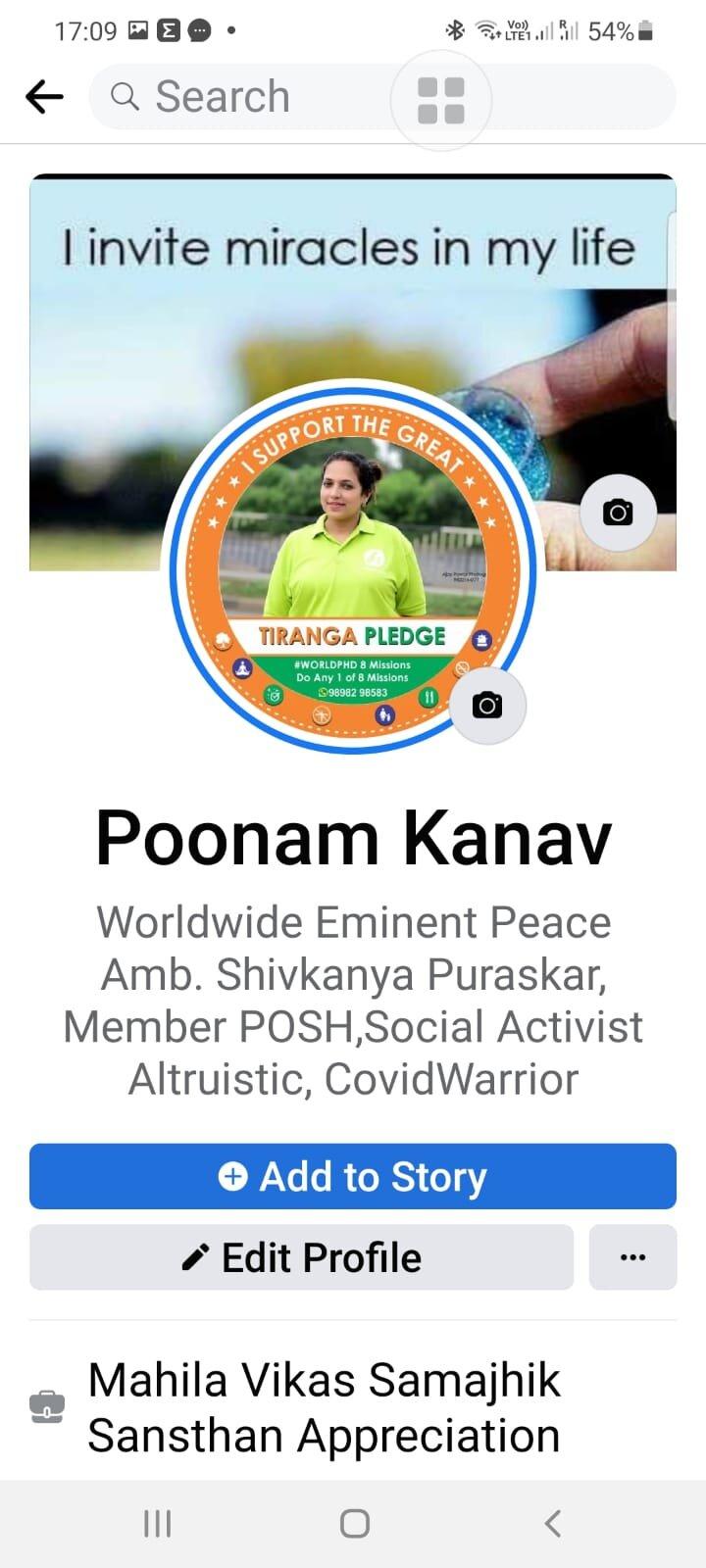
Task: Update profile picture via camera icon
Action: (x=487, y=706)
